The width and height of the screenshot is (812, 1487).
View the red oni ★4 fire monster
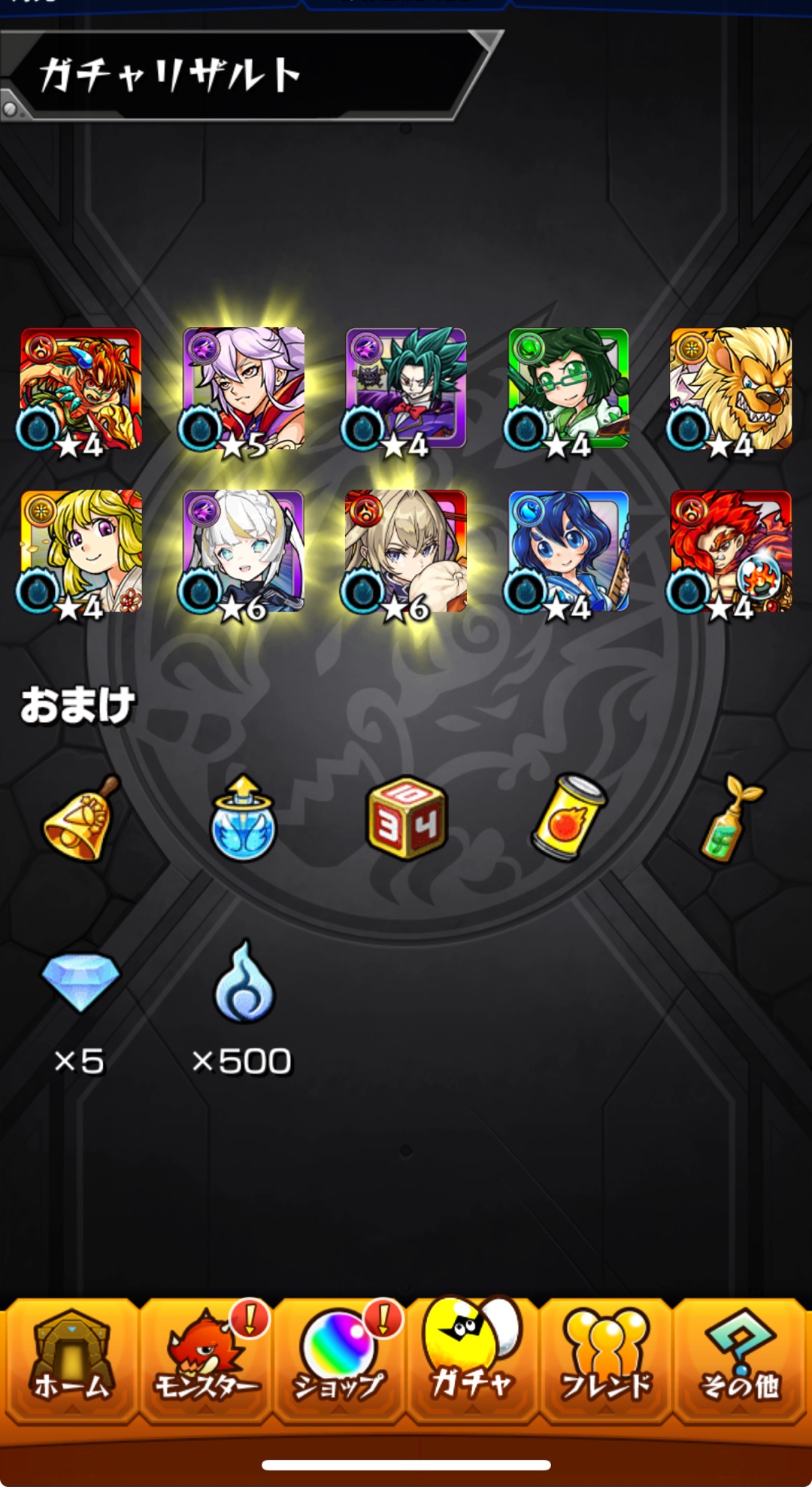point(81,388)
